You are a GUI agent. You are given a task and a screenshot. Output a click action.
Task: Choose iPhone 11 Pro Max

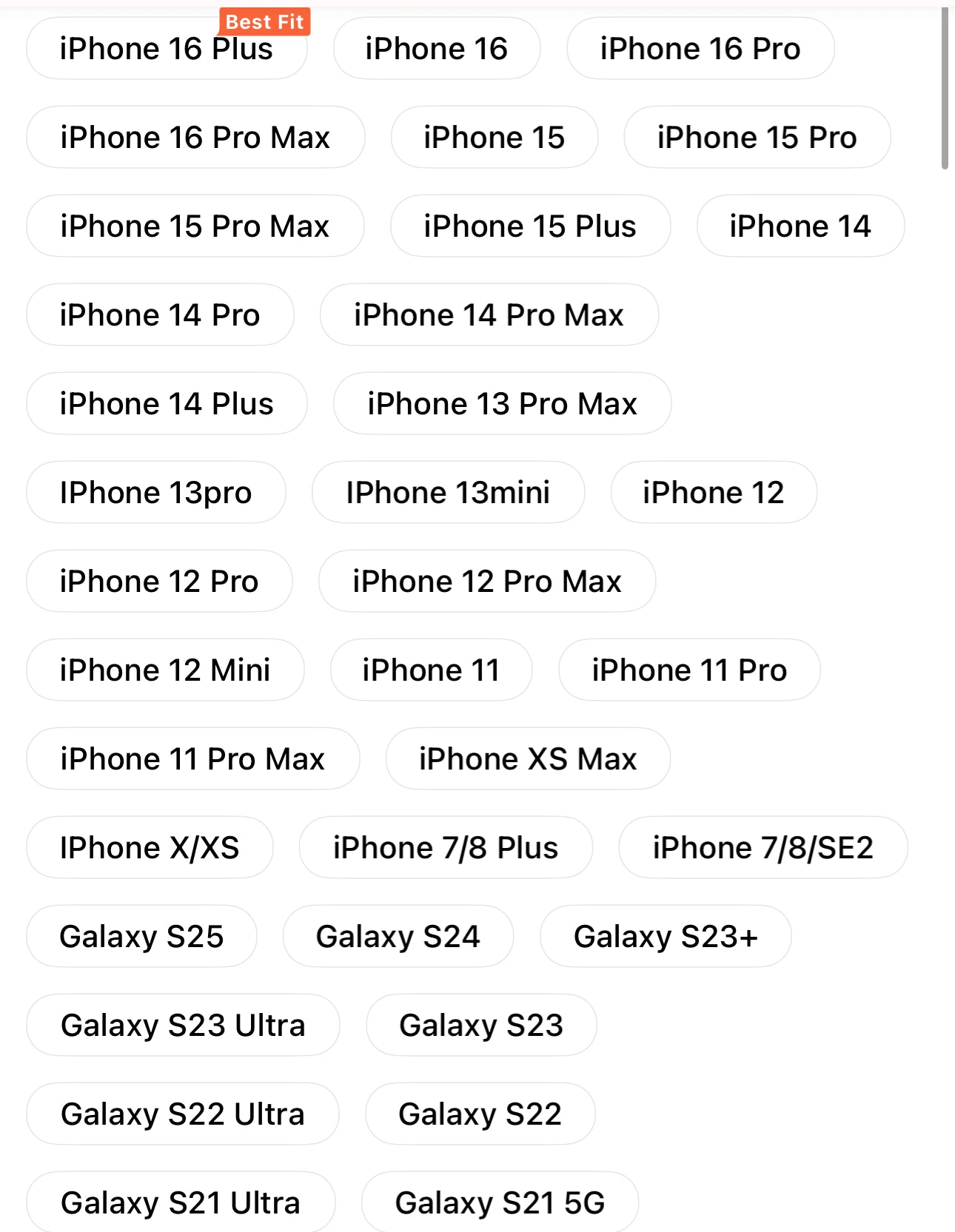[x=192, y=759]
